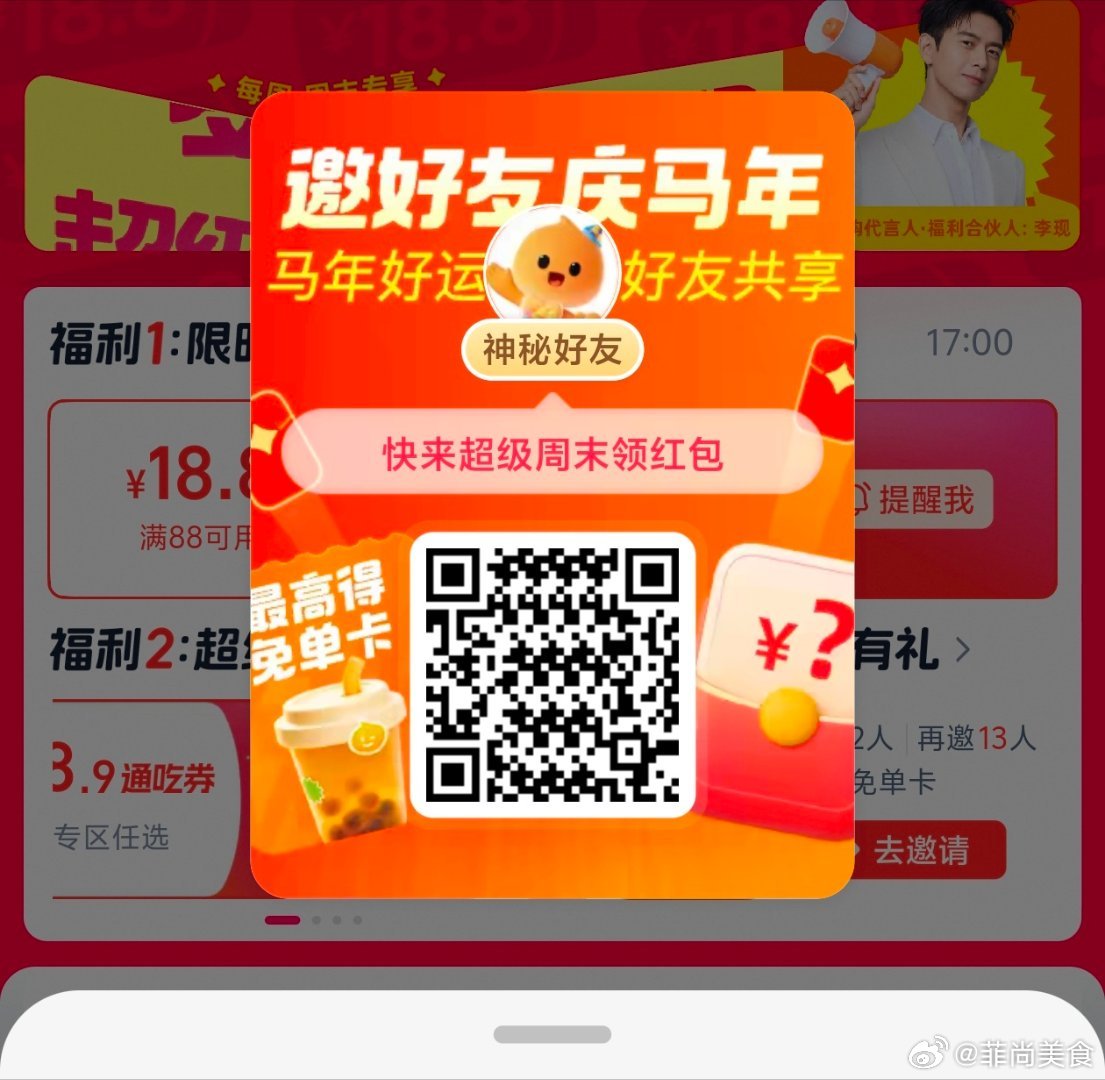This screenshot has width=1105, height=1080.
Task: Open the invite share poster card
Action: (x=552, y=494)
